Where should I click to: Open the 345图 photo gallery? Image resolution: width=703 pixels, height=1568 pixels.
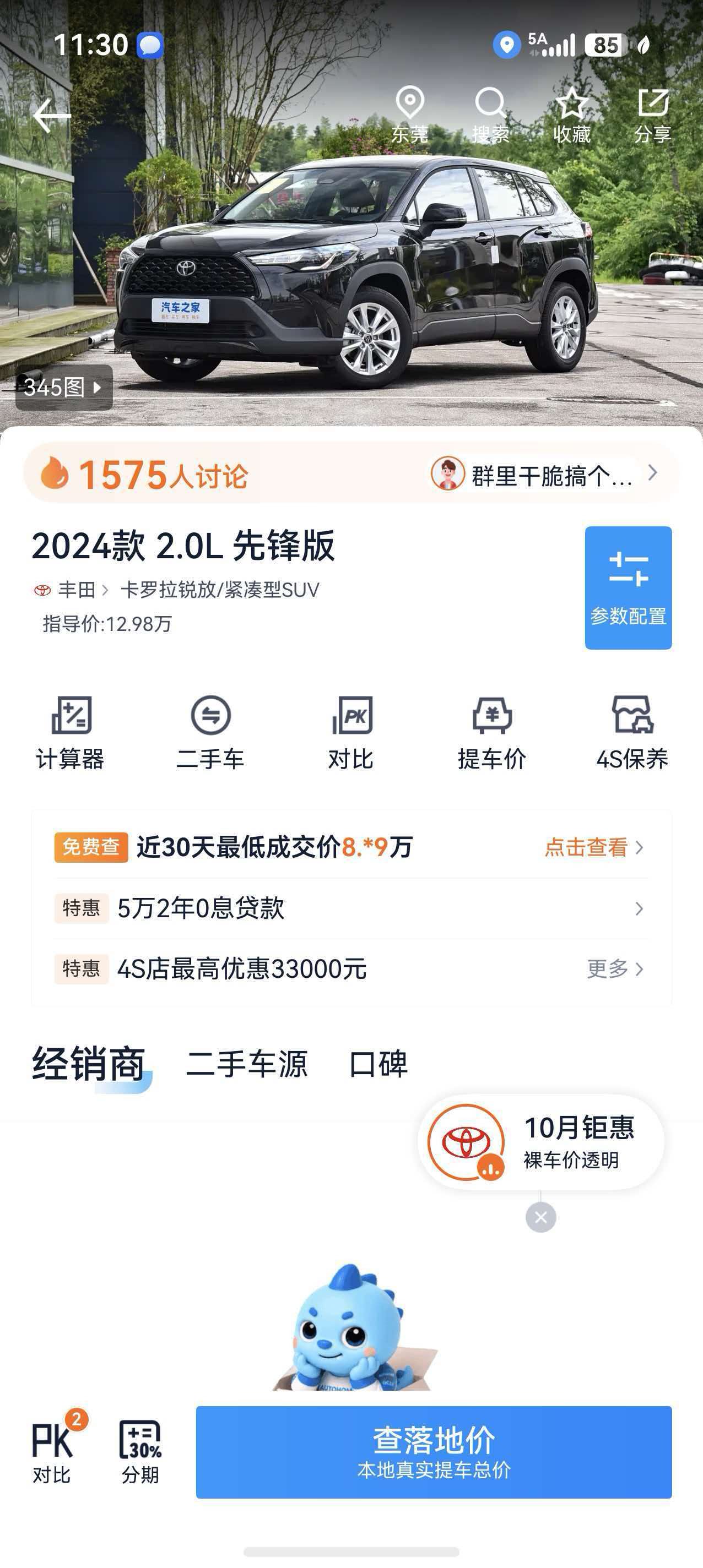coord(64,387)
